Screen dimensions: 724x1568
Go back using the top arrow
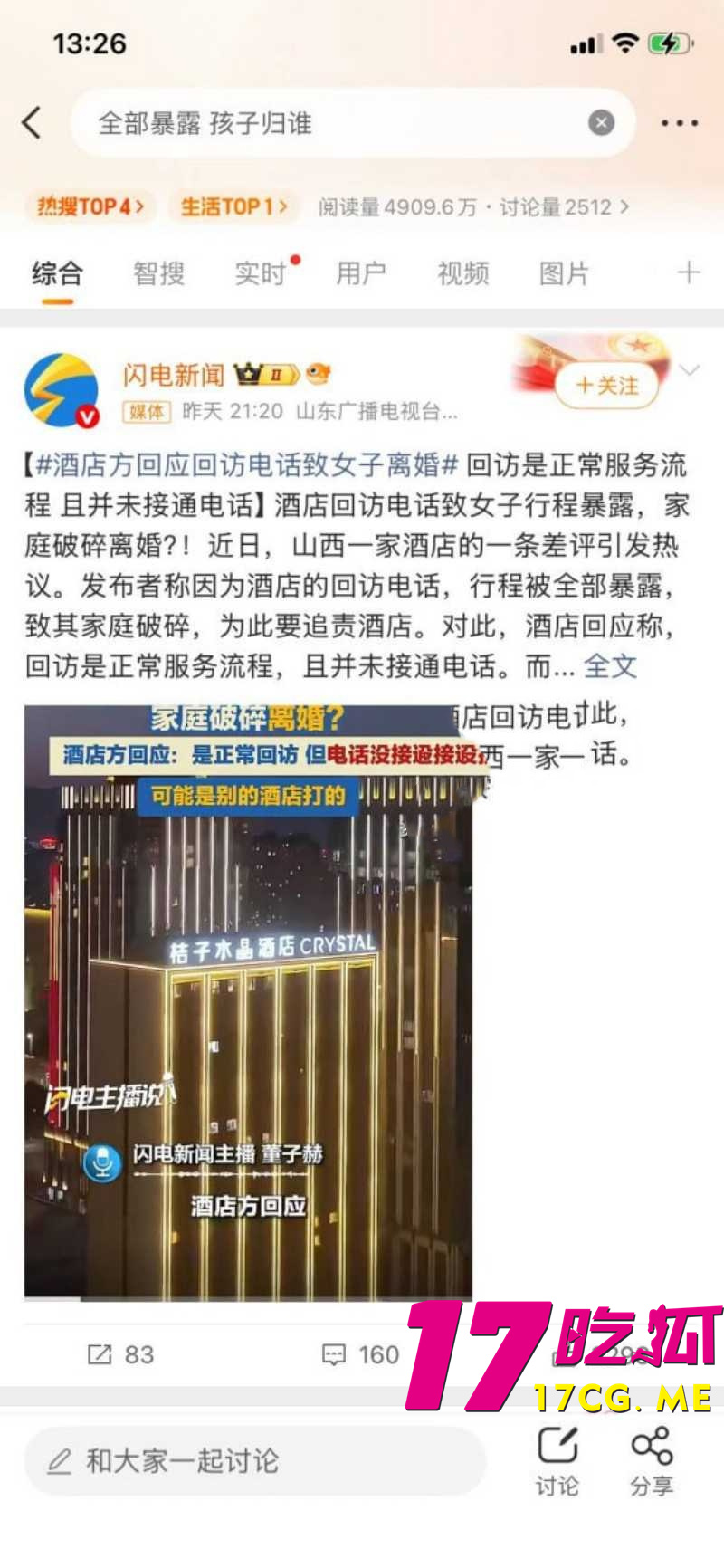coord(33,122)
